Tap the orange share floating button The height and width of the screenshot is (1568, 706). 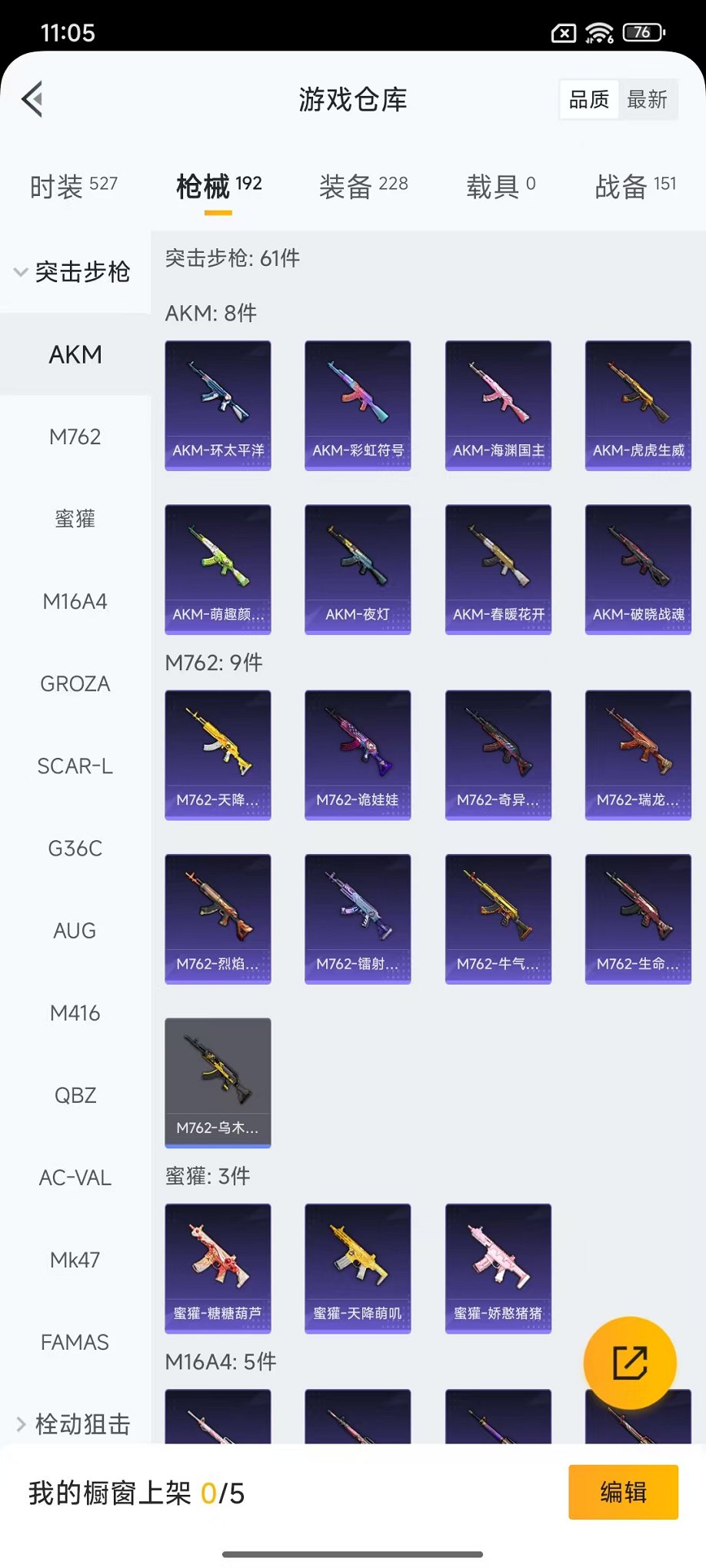click(630, 1363)
